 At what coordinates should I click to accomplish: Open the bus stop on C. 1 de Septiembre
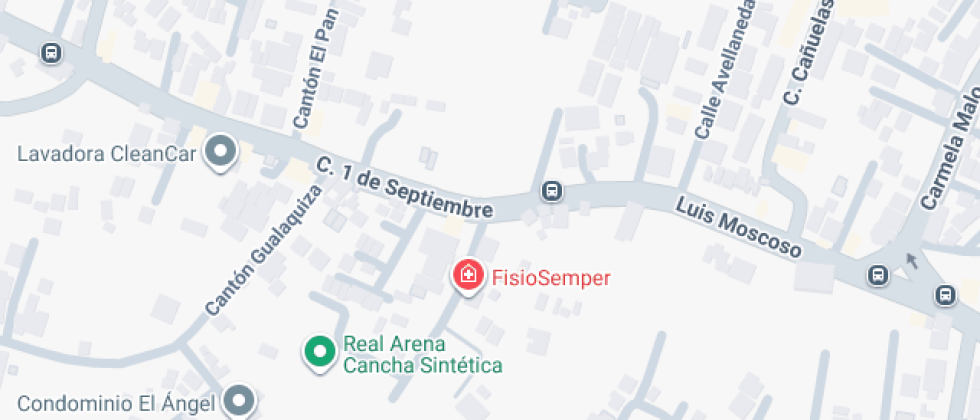(551, 190)
